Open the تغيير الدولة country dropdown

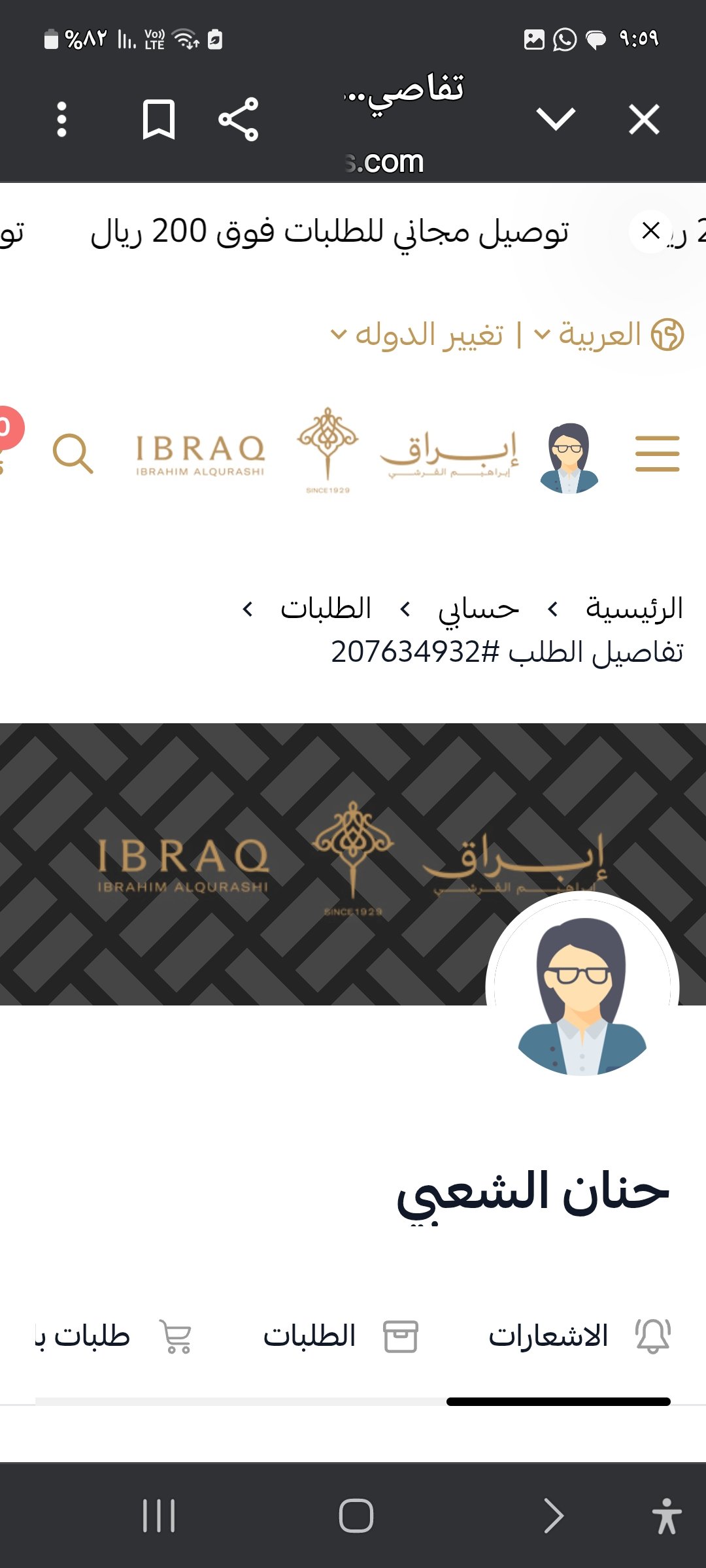[418, 335]
